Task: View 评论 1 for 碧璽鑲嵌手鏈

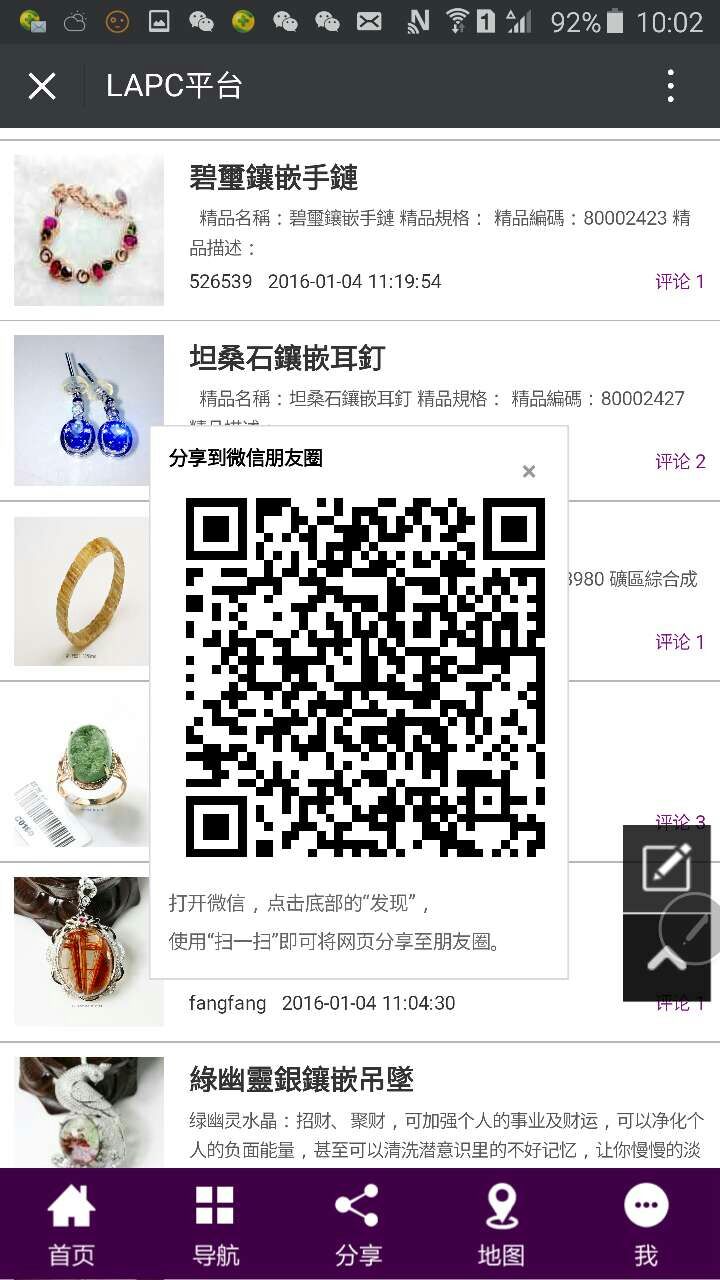Action: pos(680,282)
